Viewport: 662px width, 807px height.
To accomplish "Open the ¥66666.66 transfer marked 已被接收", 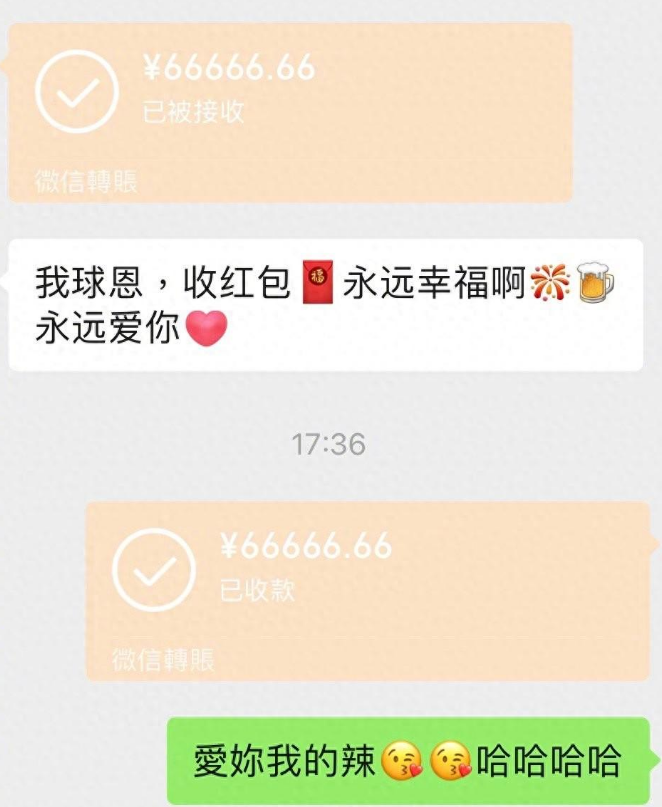I will click(291, 112).
